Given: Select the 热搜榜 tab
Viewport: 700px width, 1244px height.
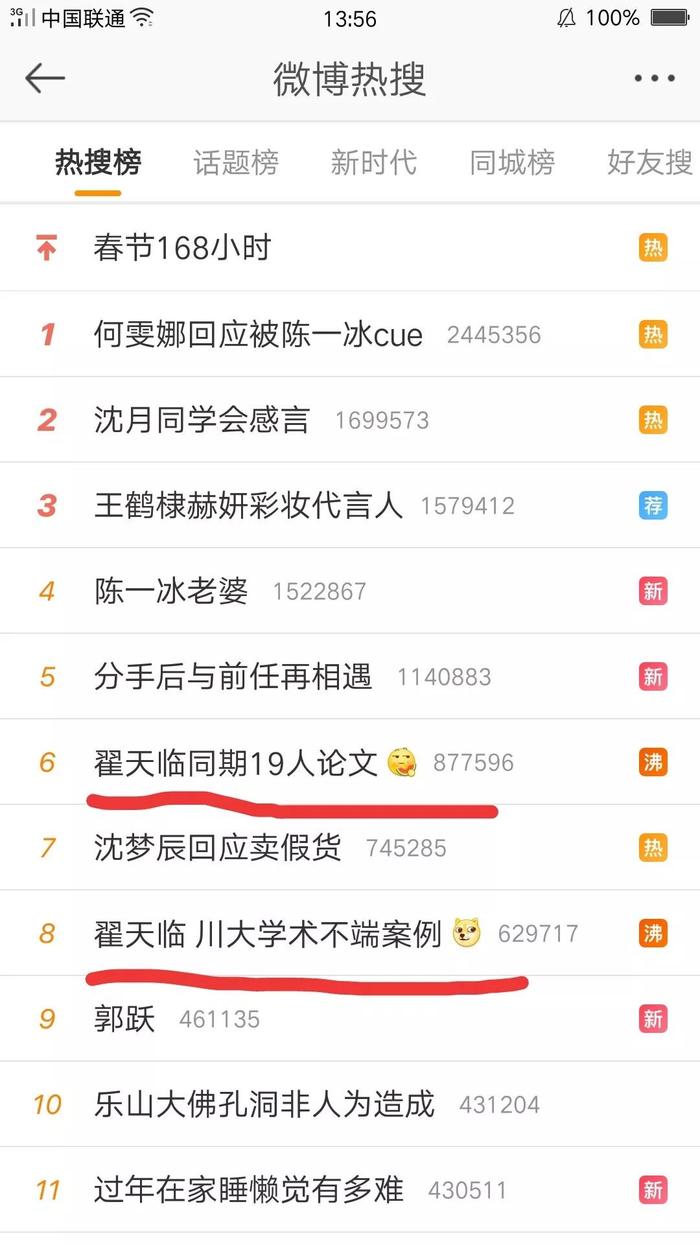Looking at the screenshot, I should tap(98, 162).
